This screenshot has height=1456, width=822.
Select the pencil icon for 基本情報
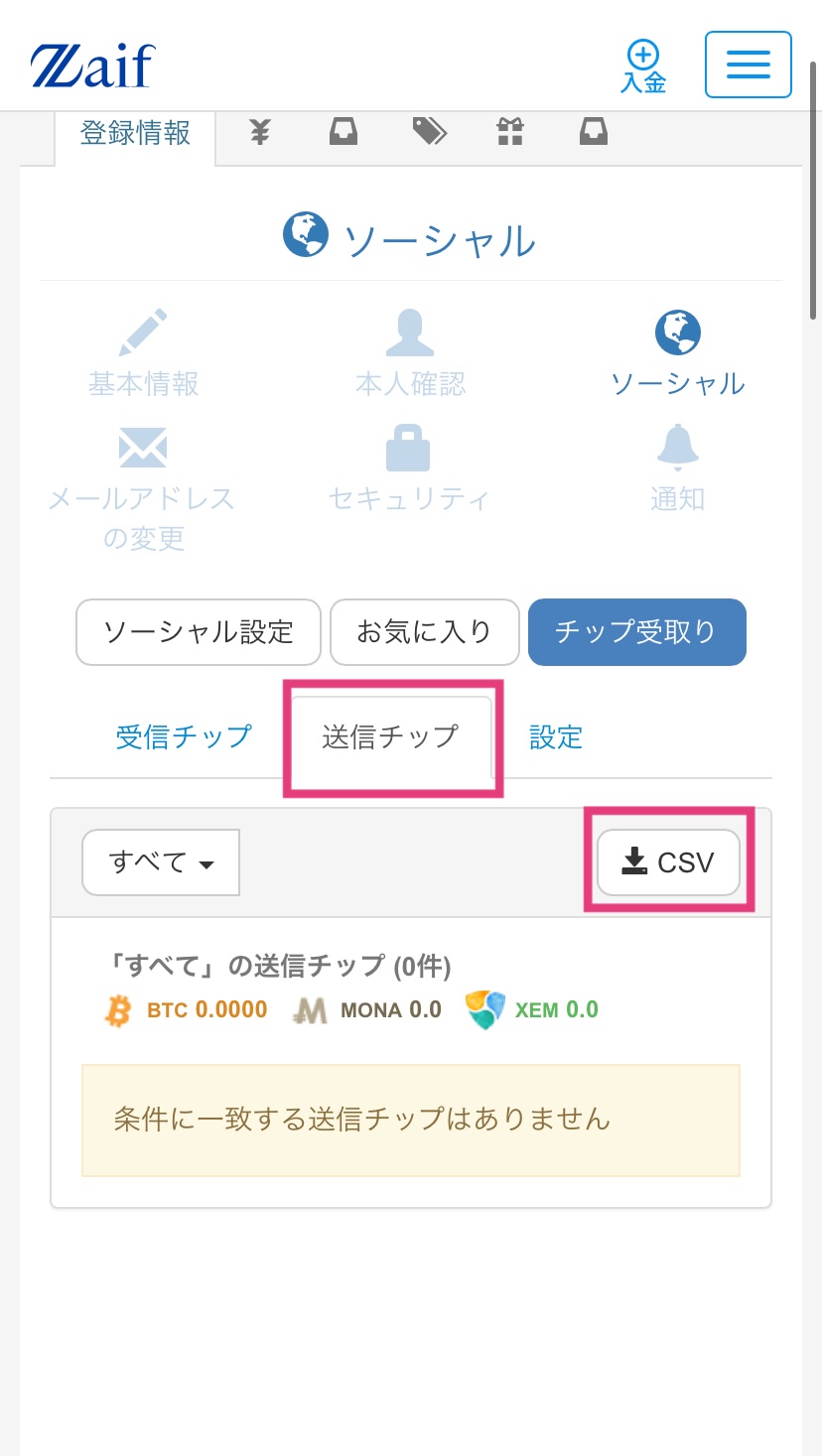142,331
